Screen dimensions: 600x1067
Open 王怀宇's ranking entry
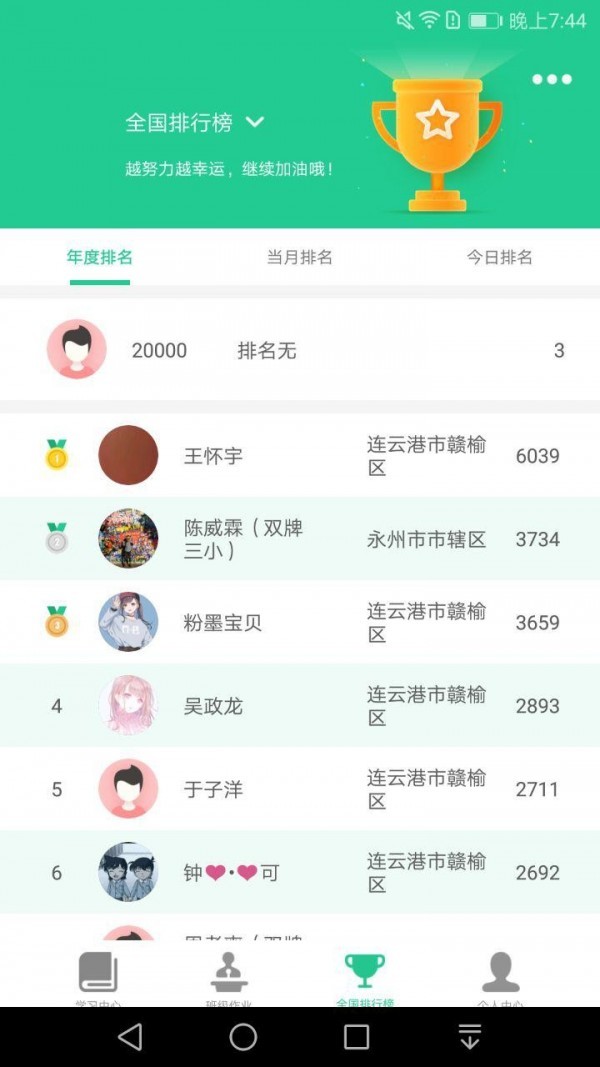click(300, 456)
